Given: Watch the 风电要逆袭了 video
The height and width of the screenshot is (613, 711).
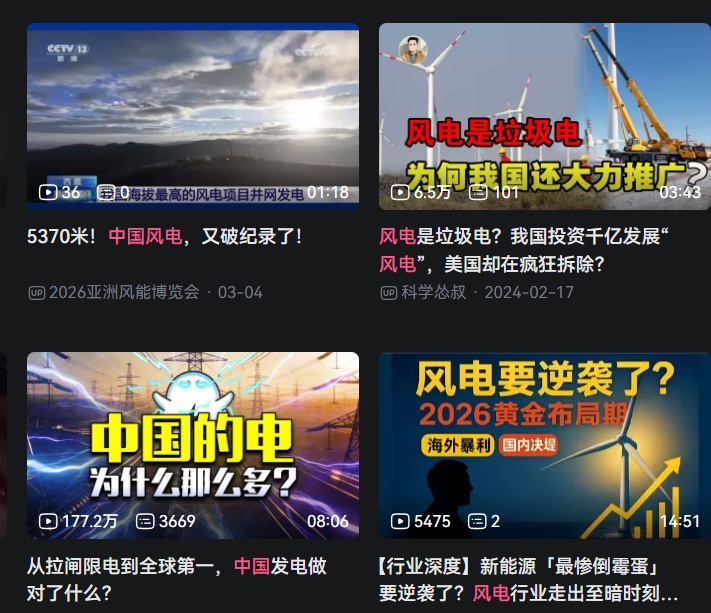Looking at the screenshot, I should [544, 445].
